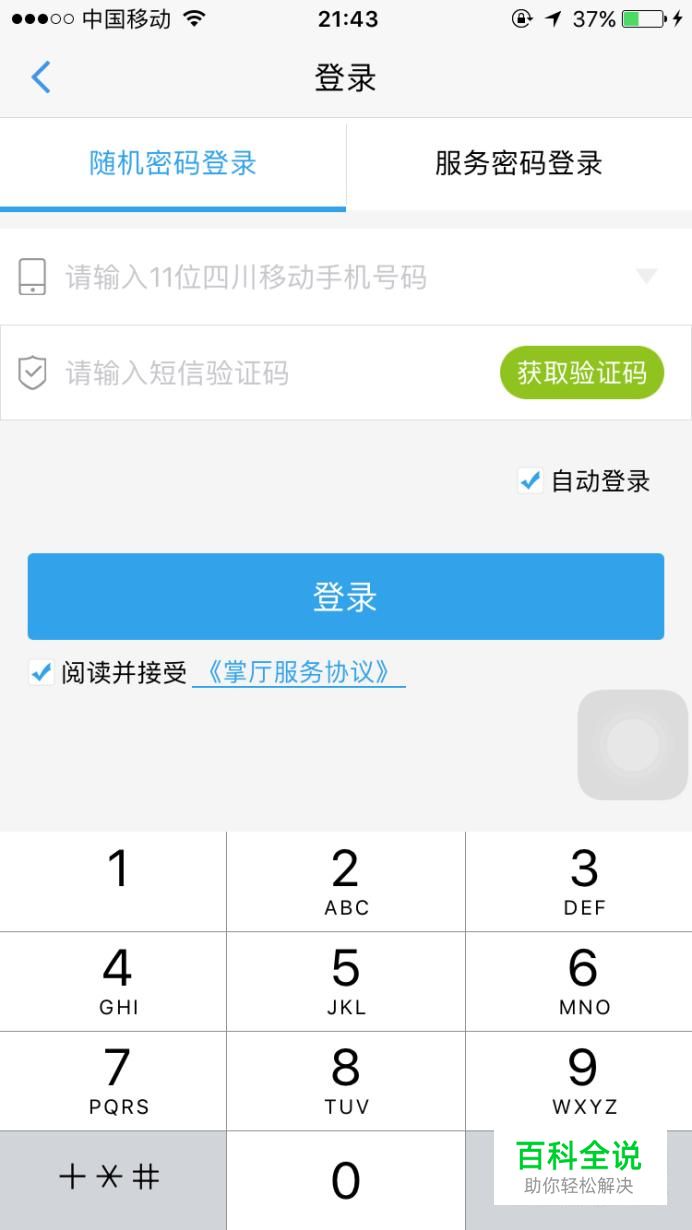Image resolution: width=692 pixels, height=1230 pixels.
Task: Enter digit 8 on the keypad
Action: click(346, 1081)
